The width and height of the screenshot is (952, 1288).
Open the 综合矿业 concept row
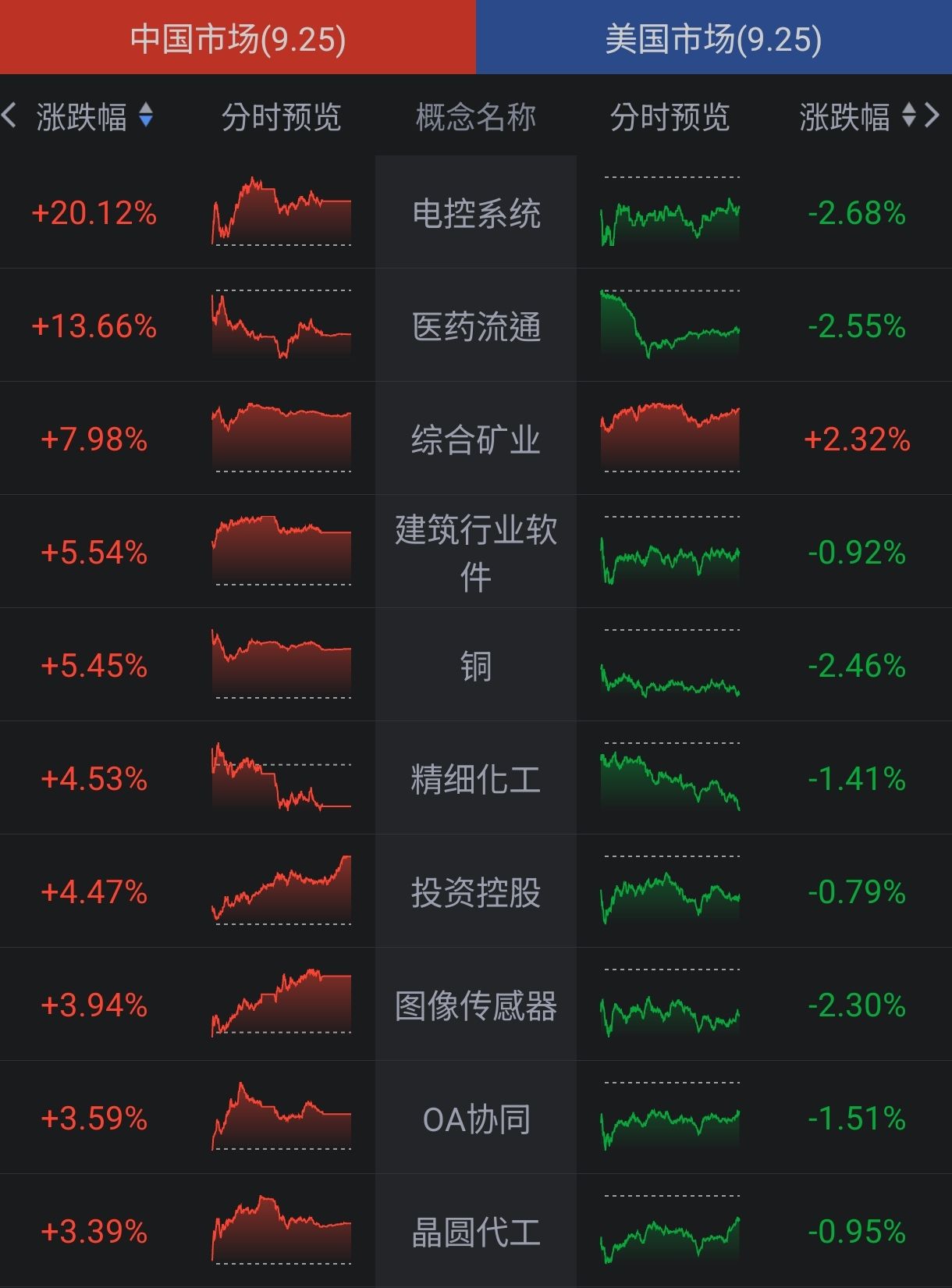coord(475,439)
